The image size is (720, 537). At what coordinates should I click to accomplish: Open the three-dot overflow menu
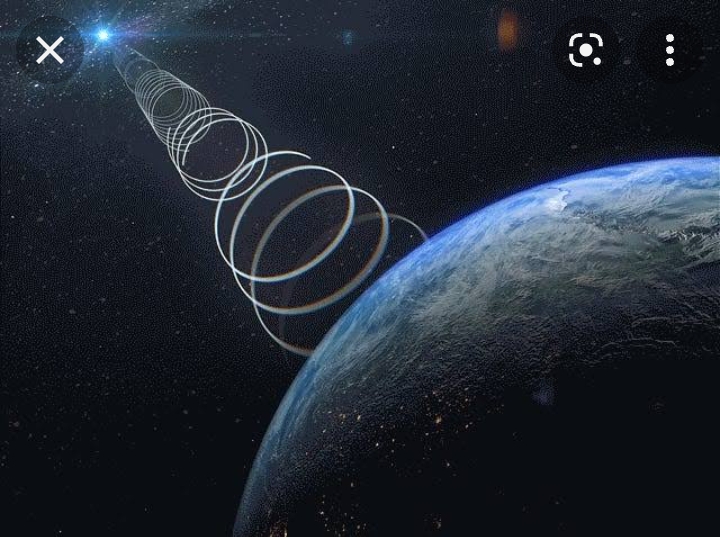pyautogui.click(x=670, y=49)
